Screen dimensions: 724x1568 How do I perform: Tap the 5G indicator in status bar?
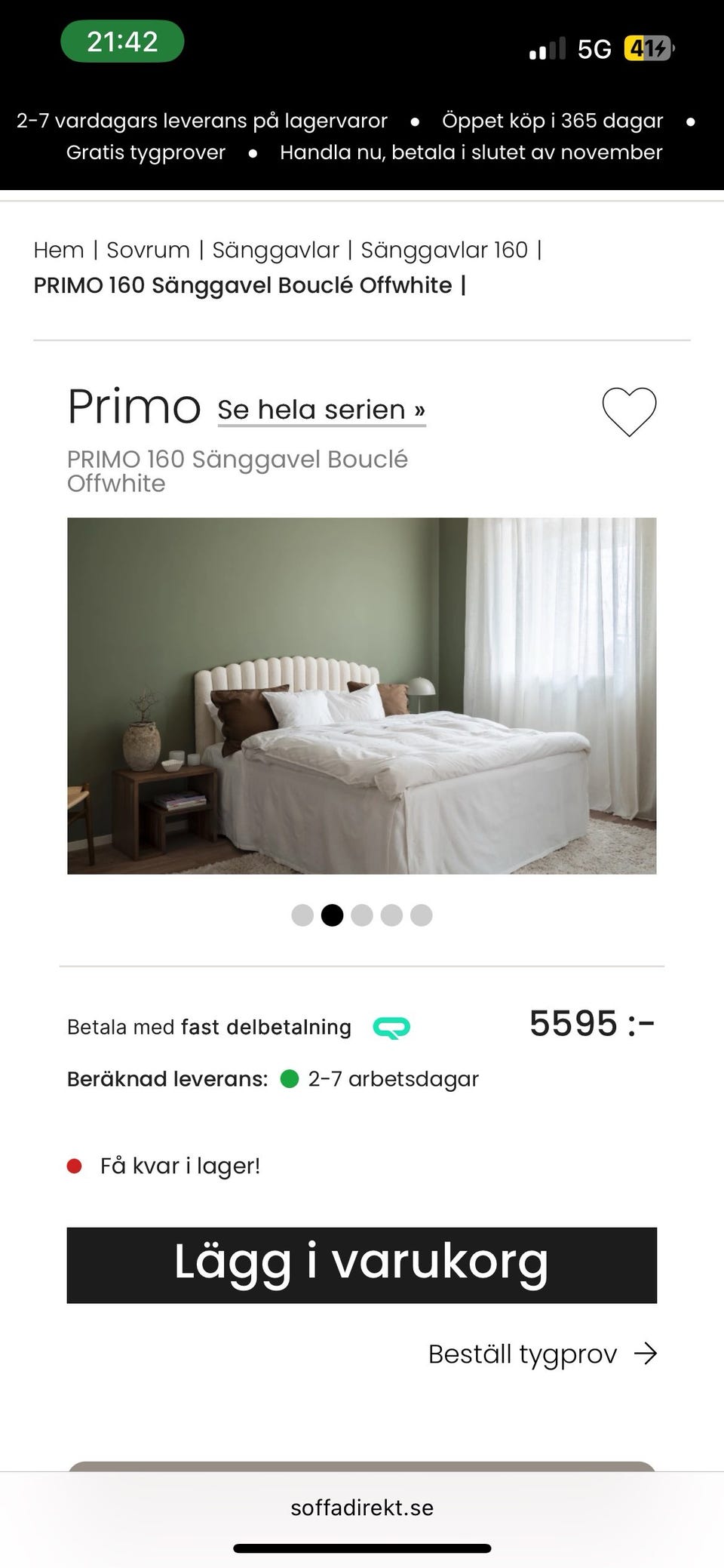[x=595, y=48]
